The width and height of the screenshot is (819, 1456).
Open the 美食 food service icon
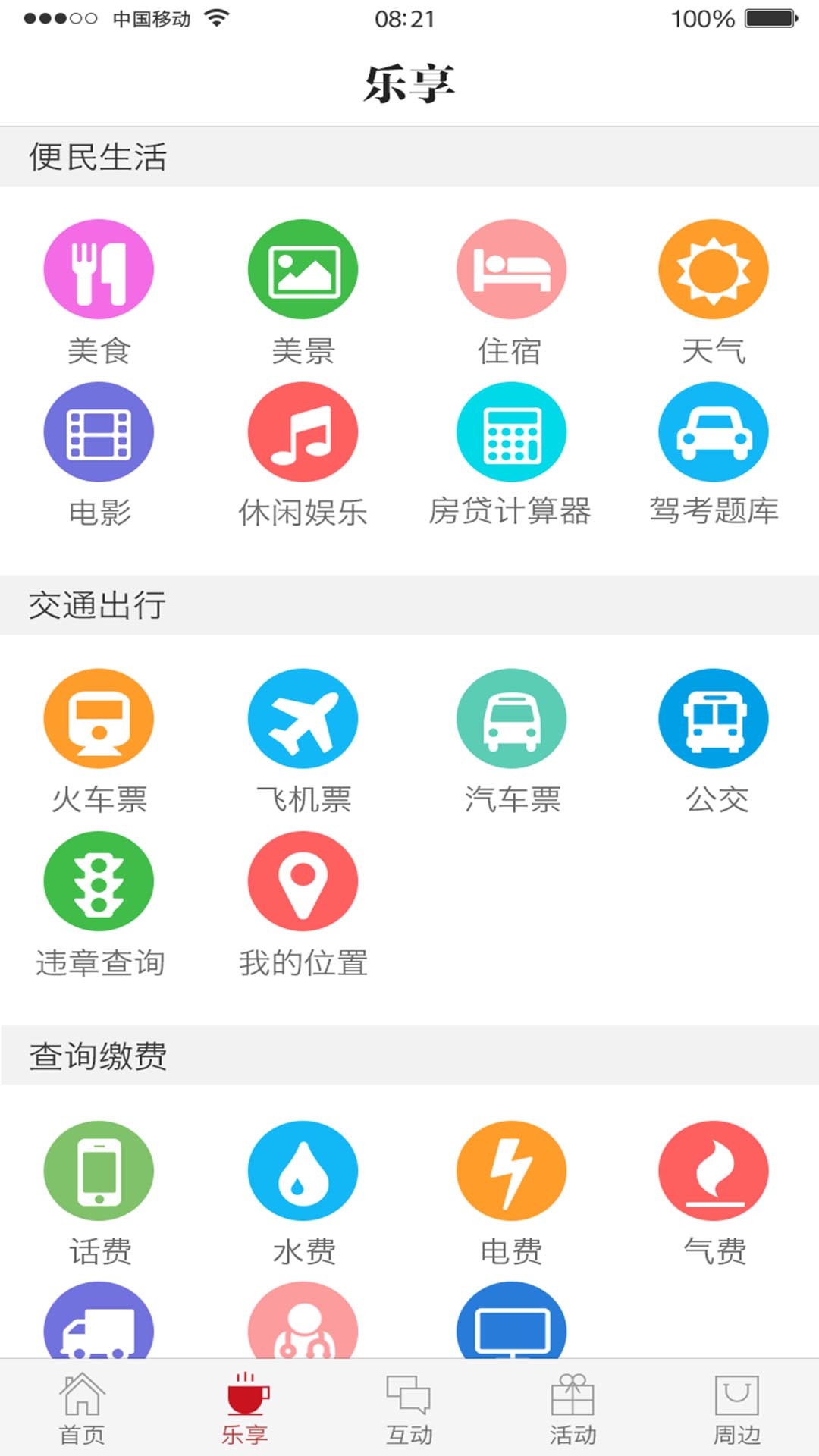click(99, 269)
